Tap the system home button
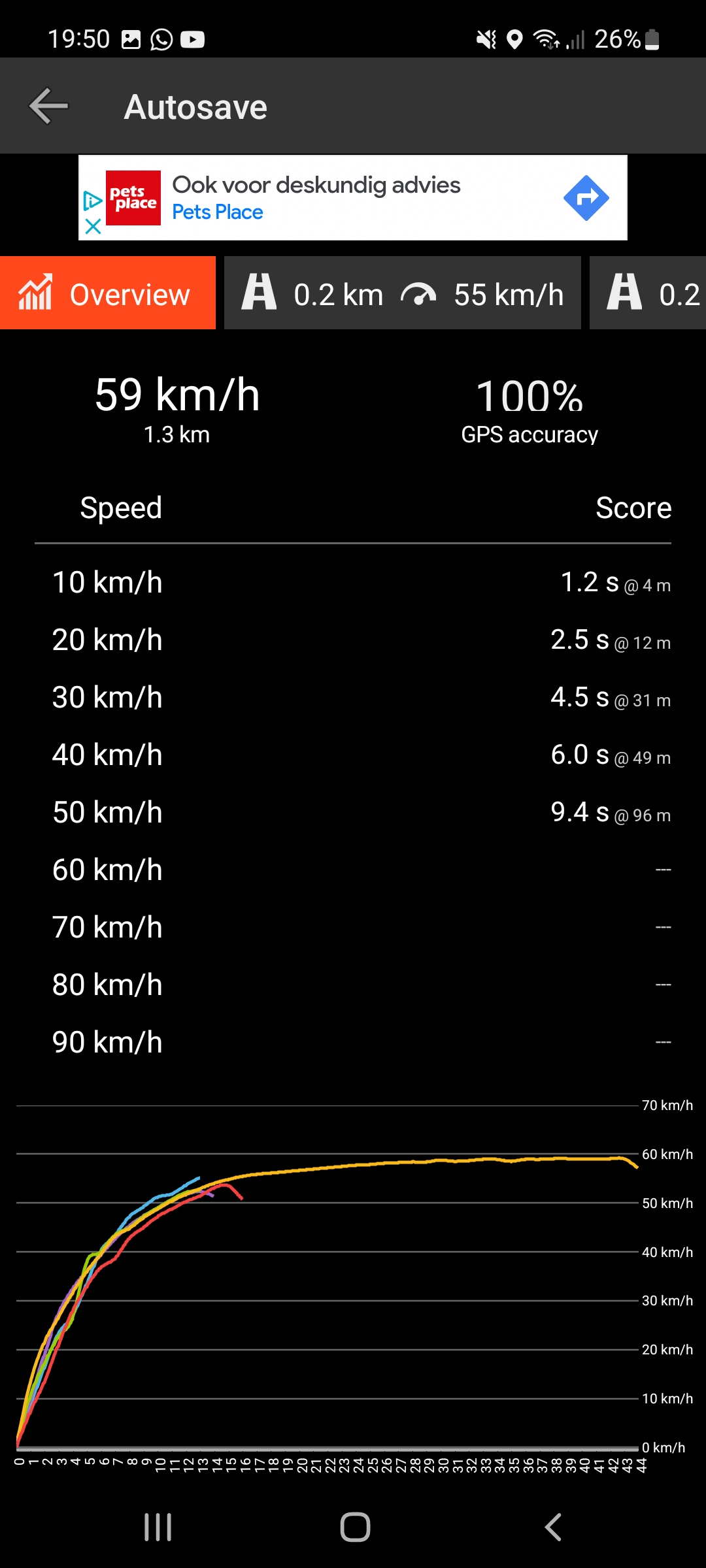The image size is (706, 1568). pos(355,1527)
